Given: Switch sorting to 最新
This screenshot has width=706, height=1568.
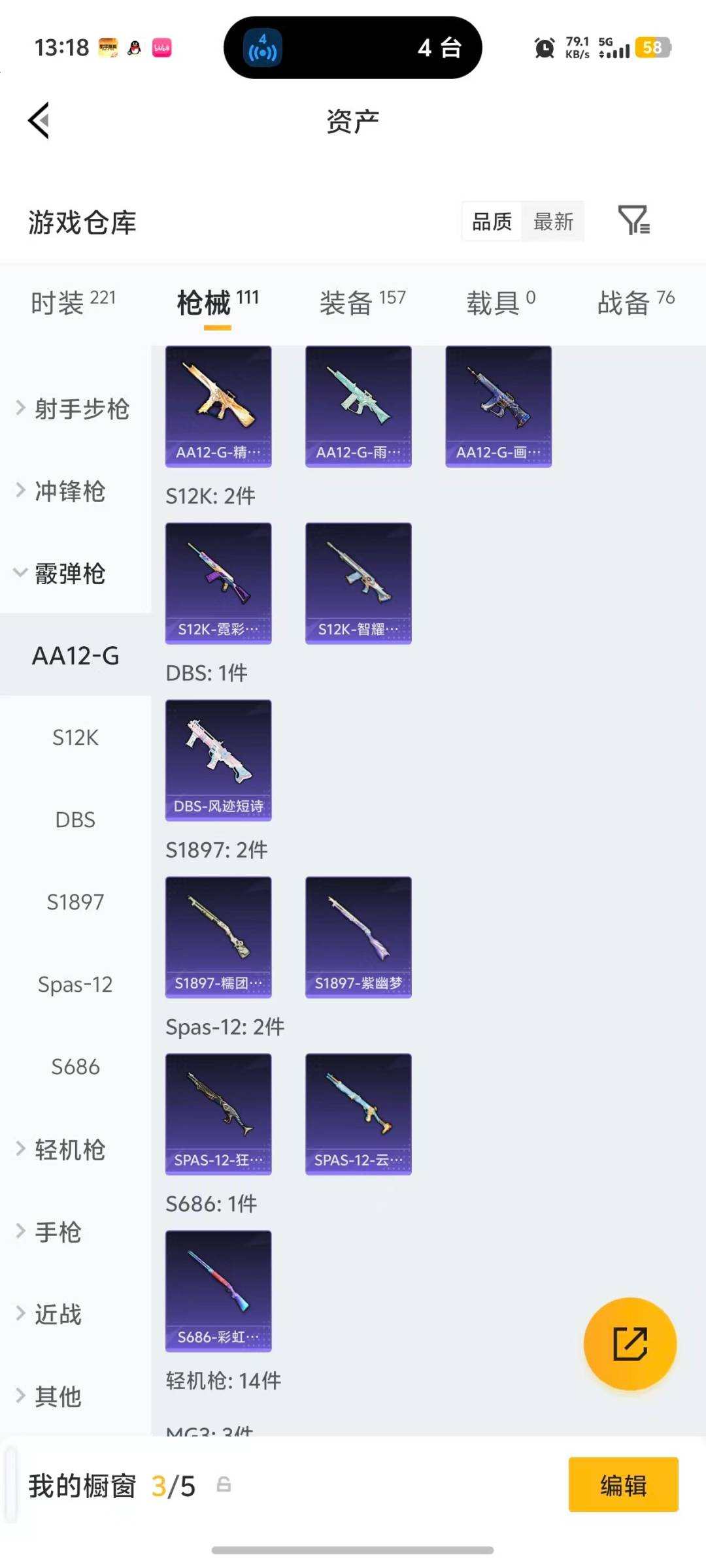Looking at the screenshot, I should (x=553, y=222).
